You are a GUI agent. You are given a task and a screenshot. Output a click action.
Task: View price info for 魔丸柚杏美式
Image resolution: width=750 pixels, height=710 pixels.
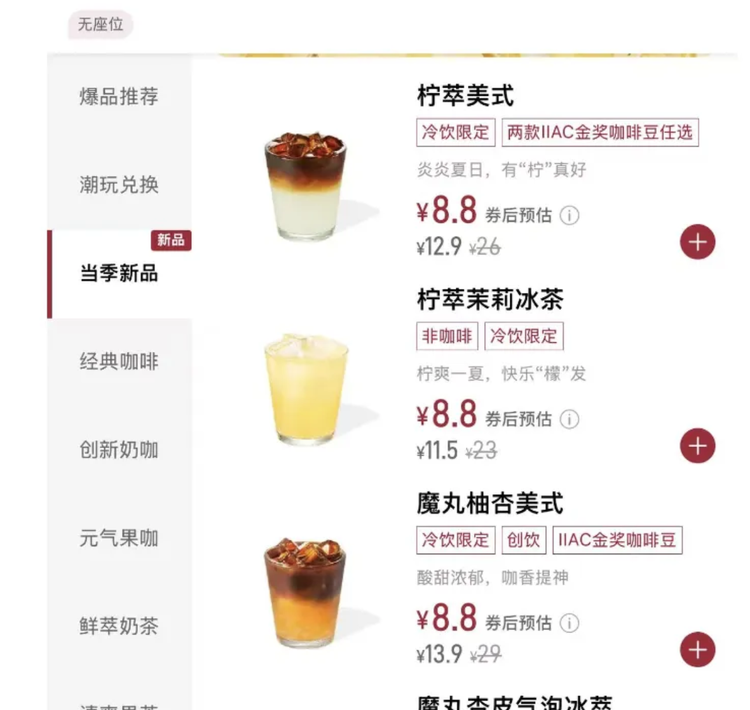tap(569, 623)
